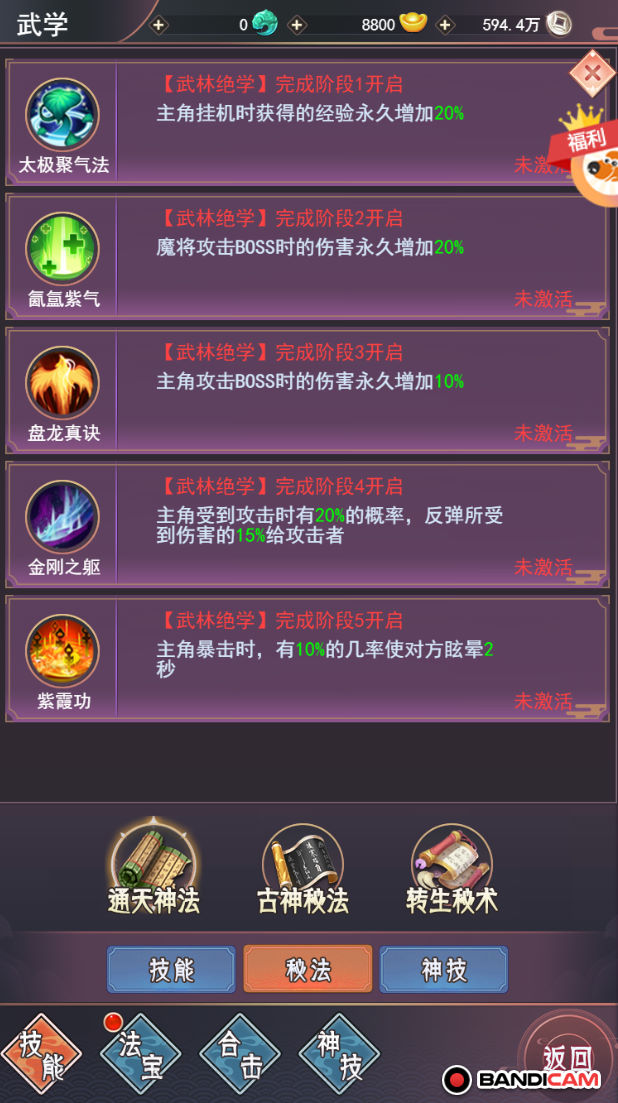
Task: Open the 技能 diamond in the bottom bar
Action: (41, 1054)
